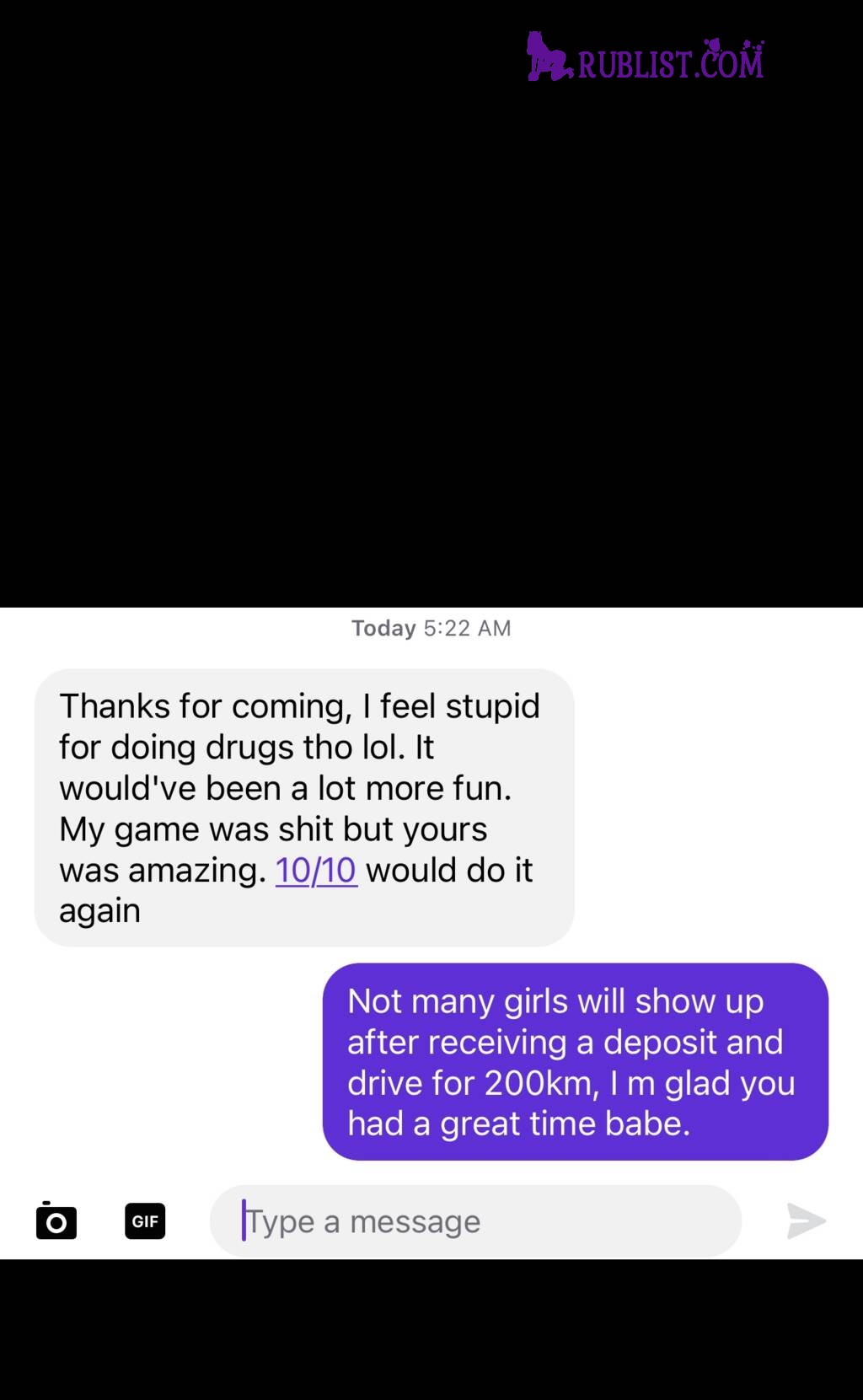Screen dimensions: 863x1400
Task: Open the camera to attach a photo
Action: pos(56,1220)
